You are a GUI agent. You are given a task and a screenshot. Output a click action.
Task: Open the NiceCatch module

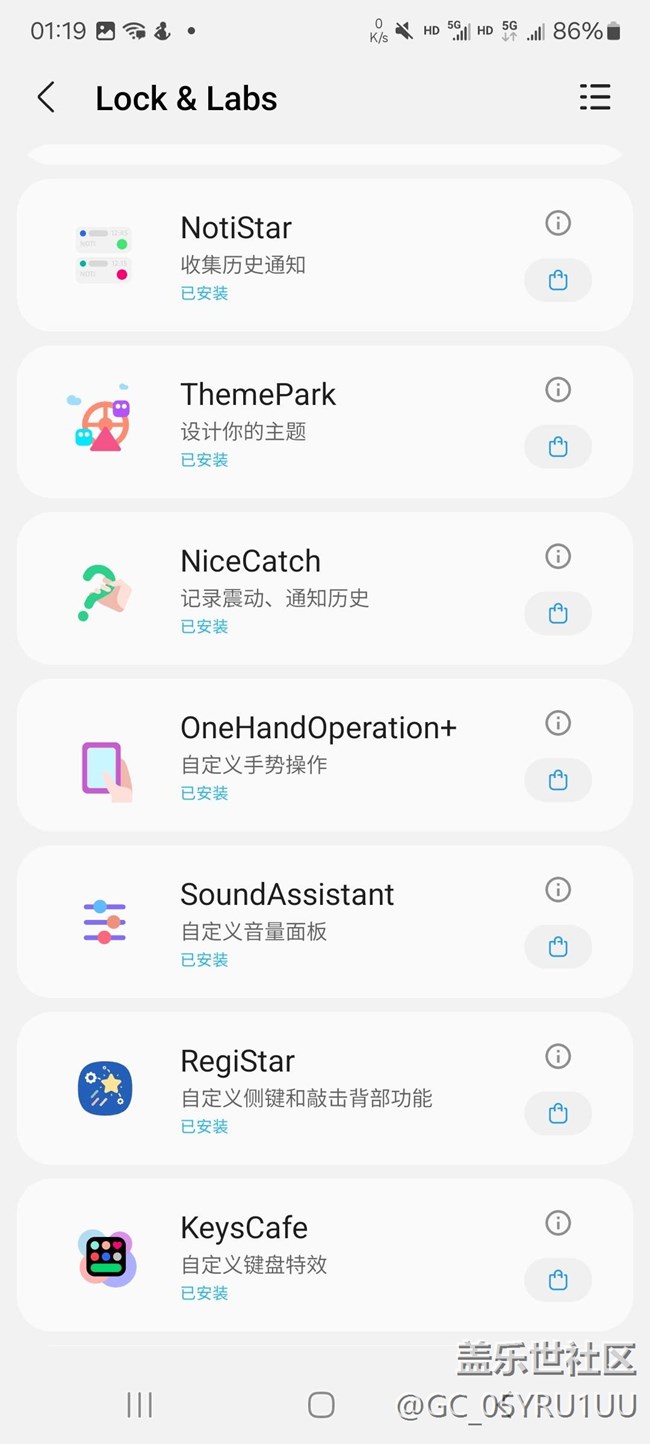click(x=250, y=561)
